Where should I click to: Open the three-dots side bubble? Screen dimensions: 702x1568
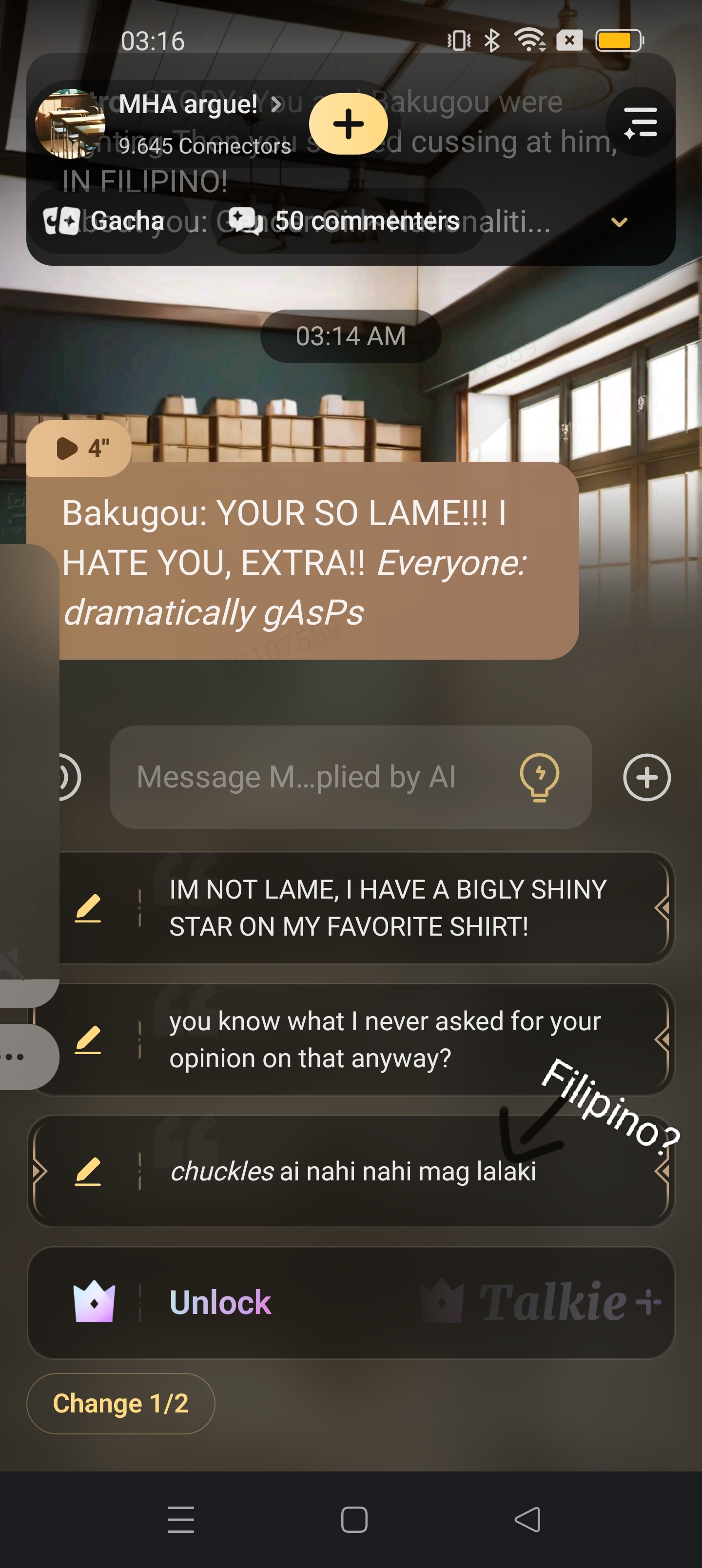tap(17, 1057)
